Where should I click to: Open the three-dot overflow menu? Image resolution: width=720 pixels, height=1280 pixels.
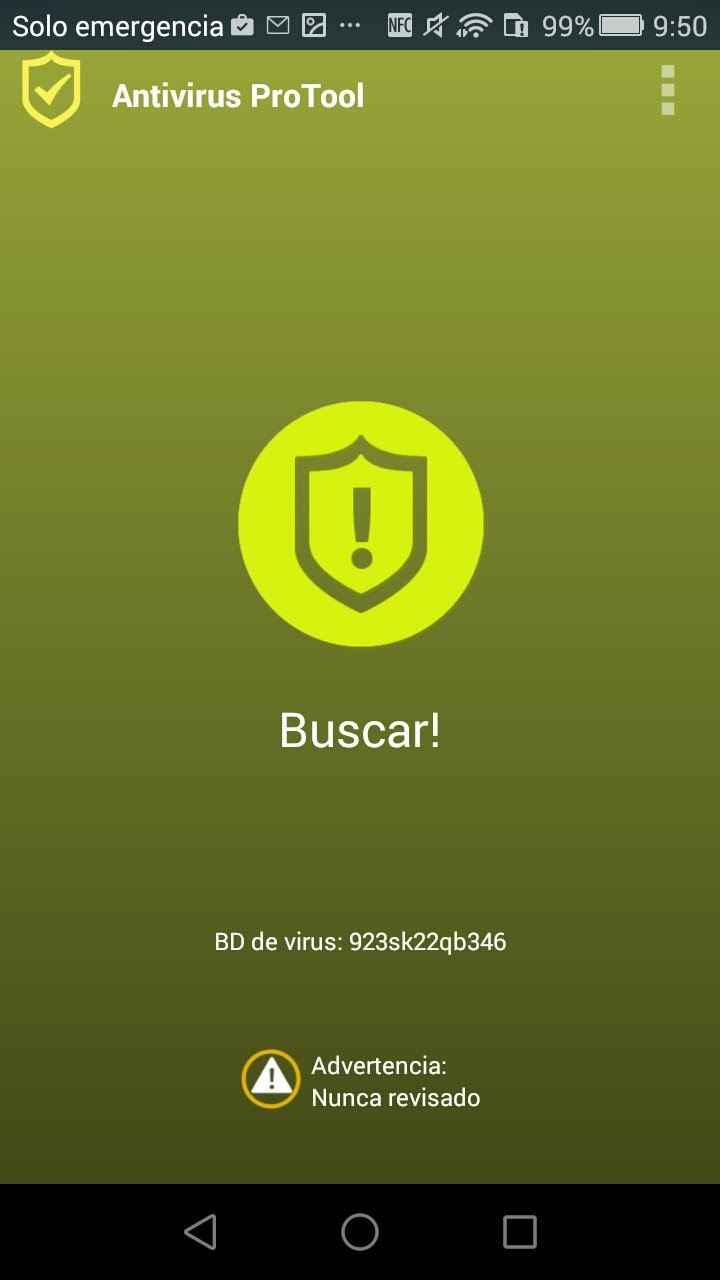tap(667, 92)
